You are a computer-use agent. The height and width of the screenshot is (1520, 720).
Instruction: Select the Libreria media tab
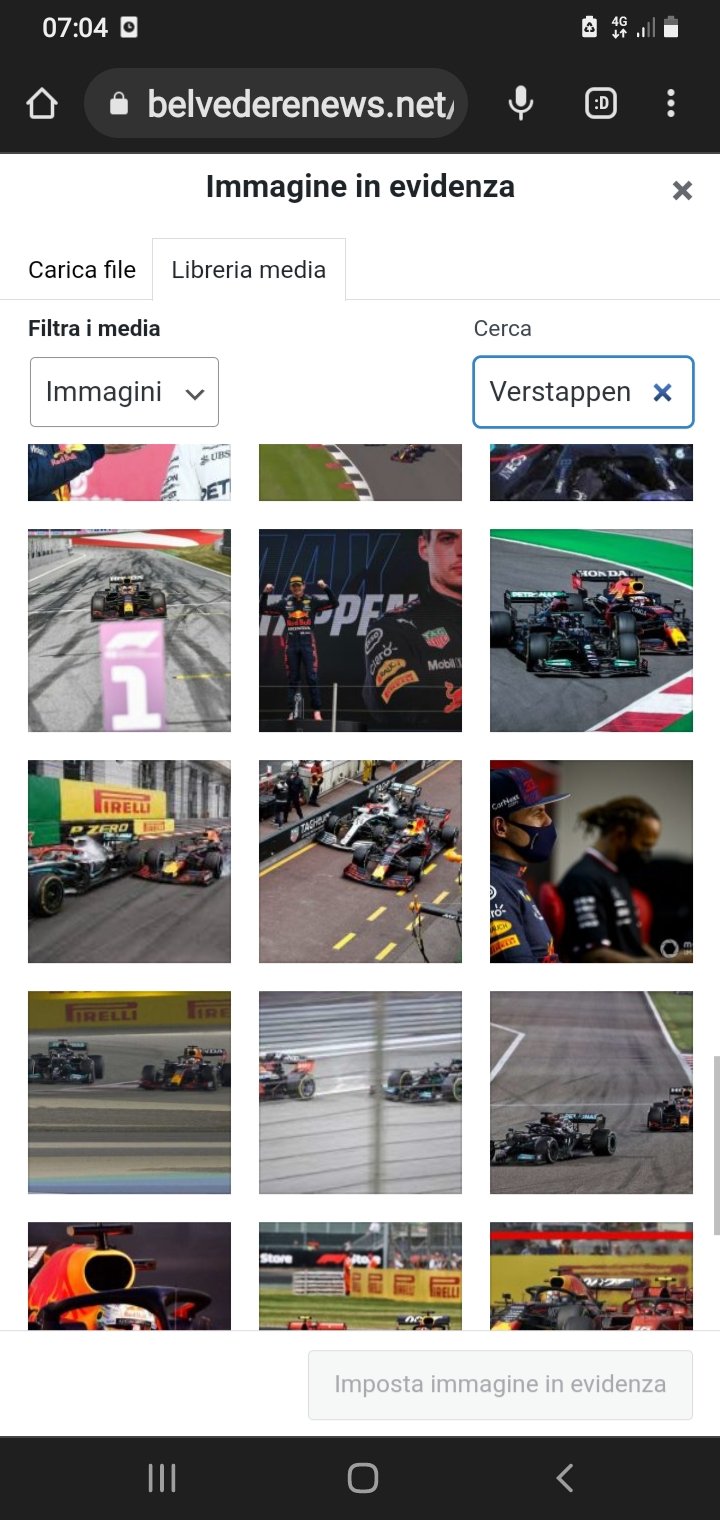[x=248, y=269]
